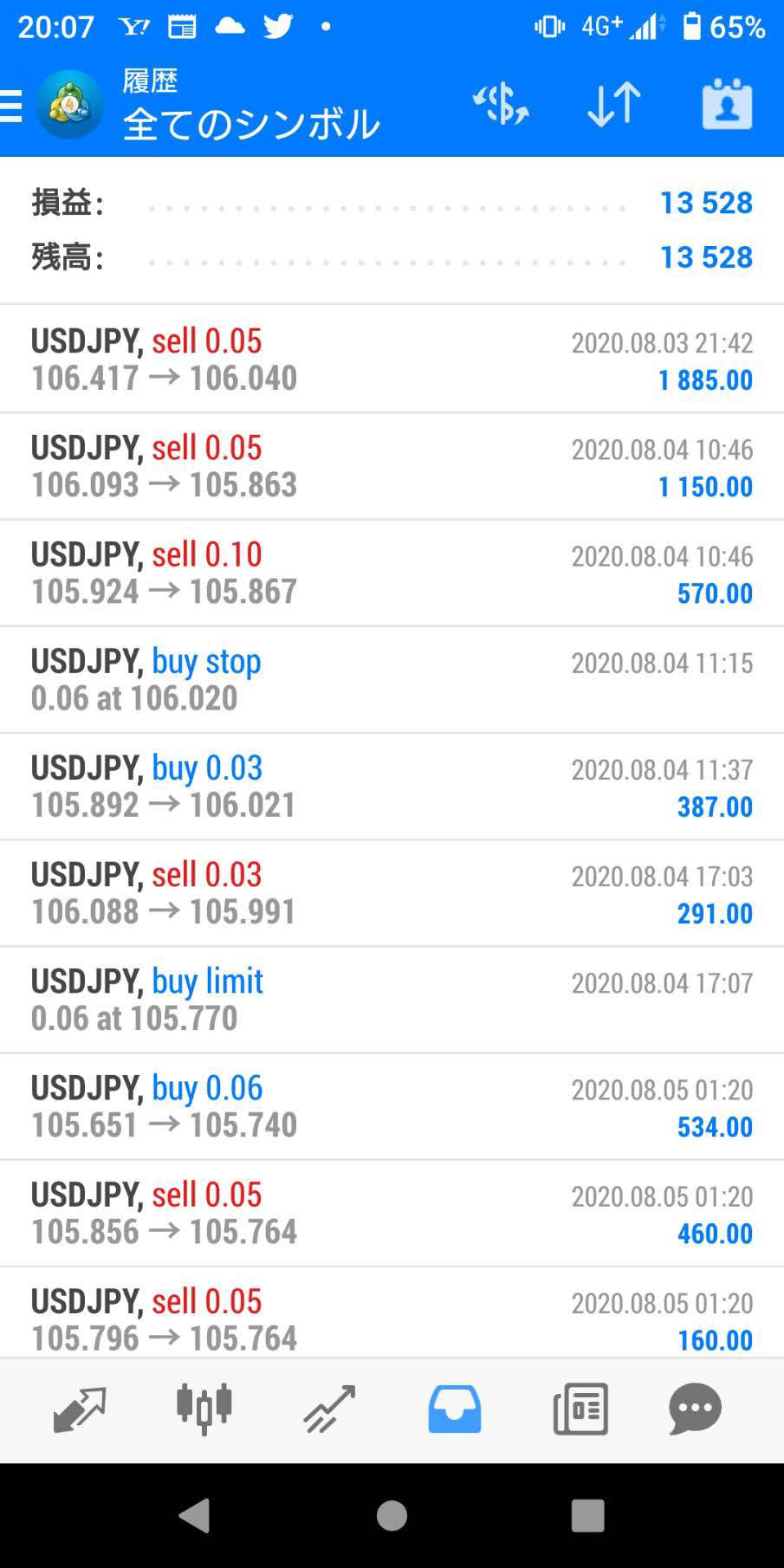
Task: Expand the sell 0.10 trade at 105.924
Action: click(392, 573)
